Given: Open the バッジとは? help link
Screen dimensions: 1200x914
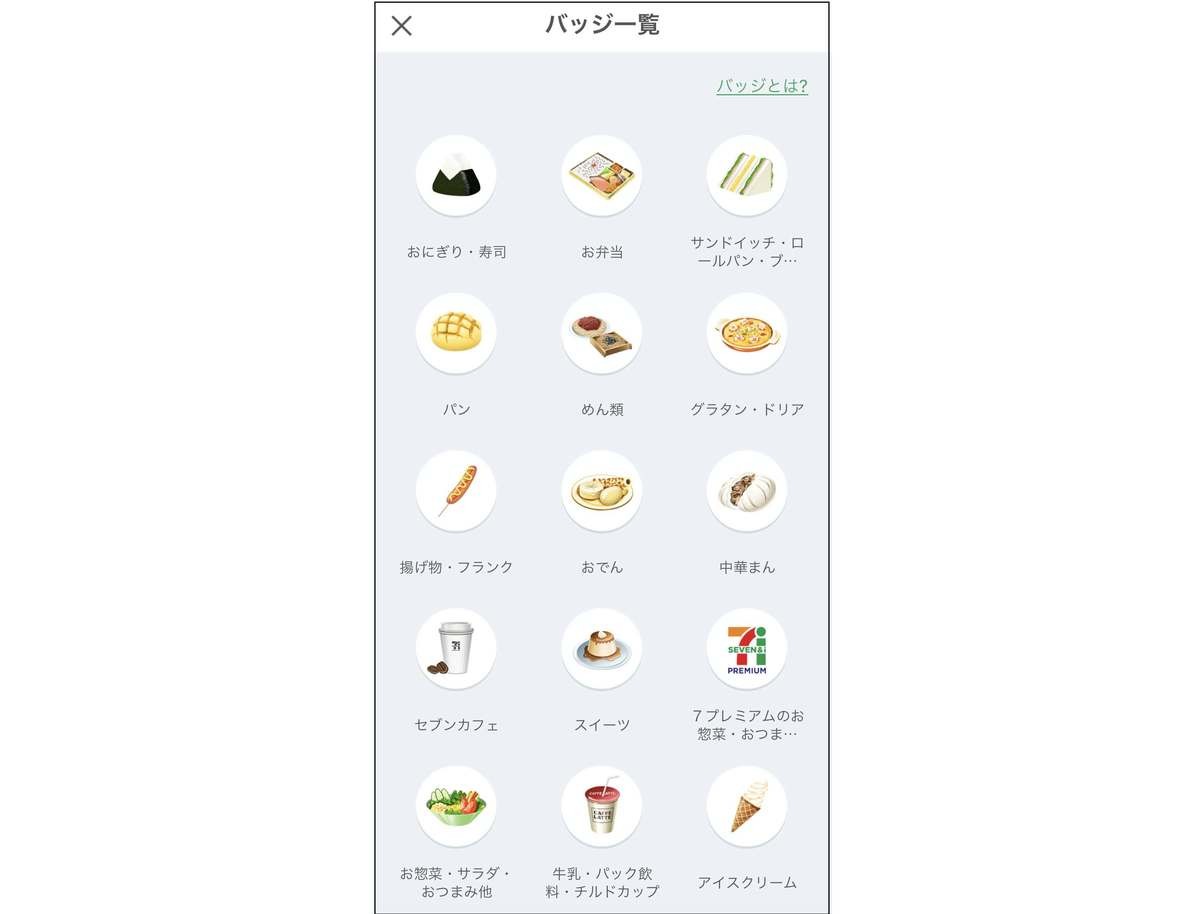Looking at the screenshot, I should coord(761,86).
